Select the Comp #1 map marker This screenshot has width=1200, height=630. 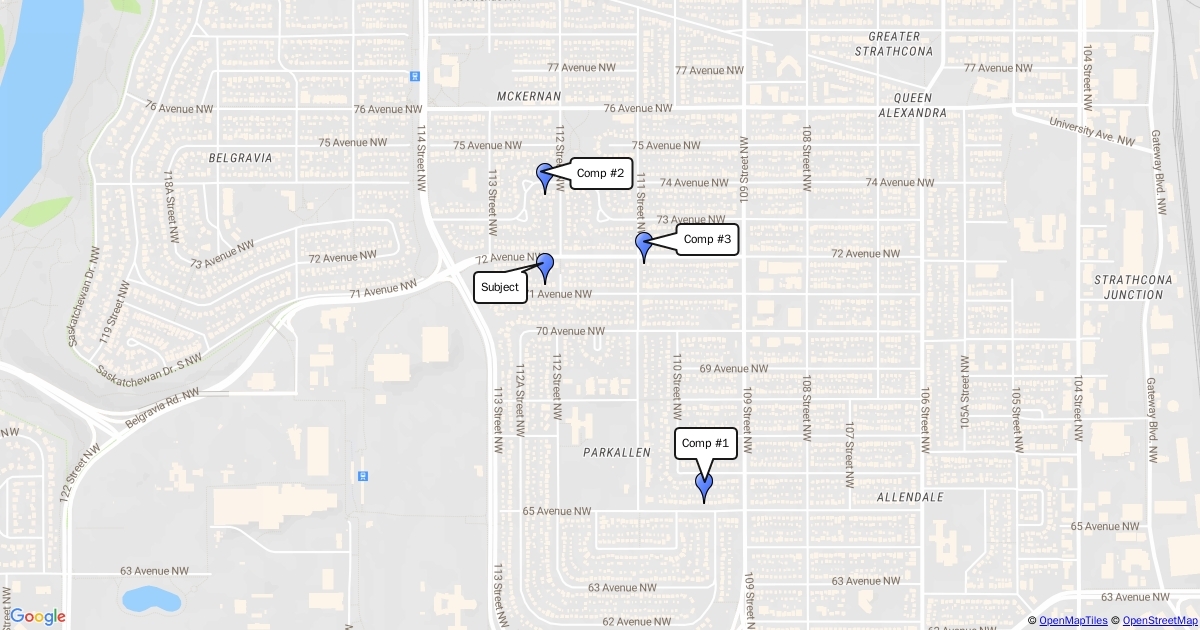tap(704, 485)
